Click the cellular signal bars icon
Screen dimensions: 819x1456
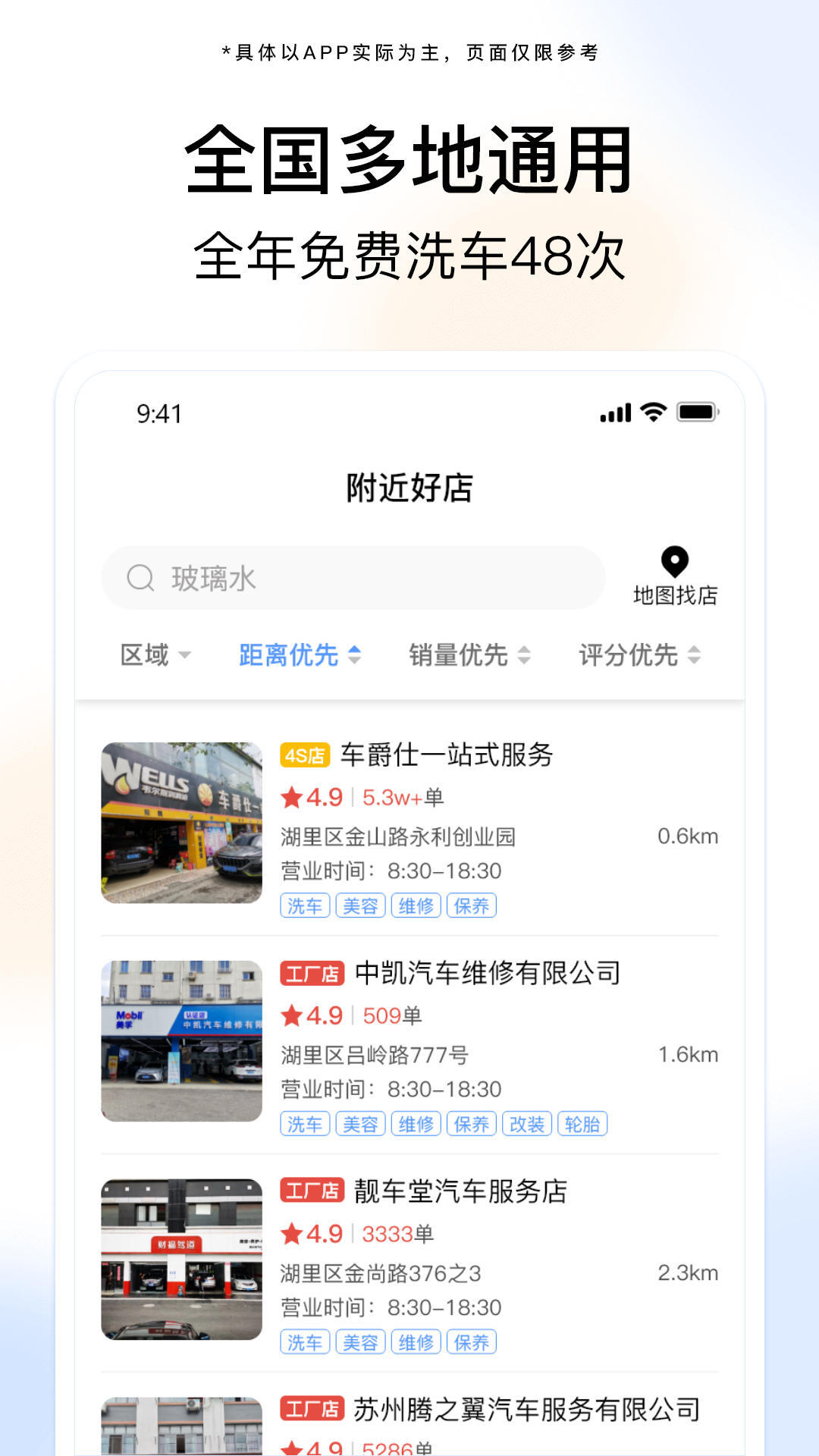pos(614,412)
